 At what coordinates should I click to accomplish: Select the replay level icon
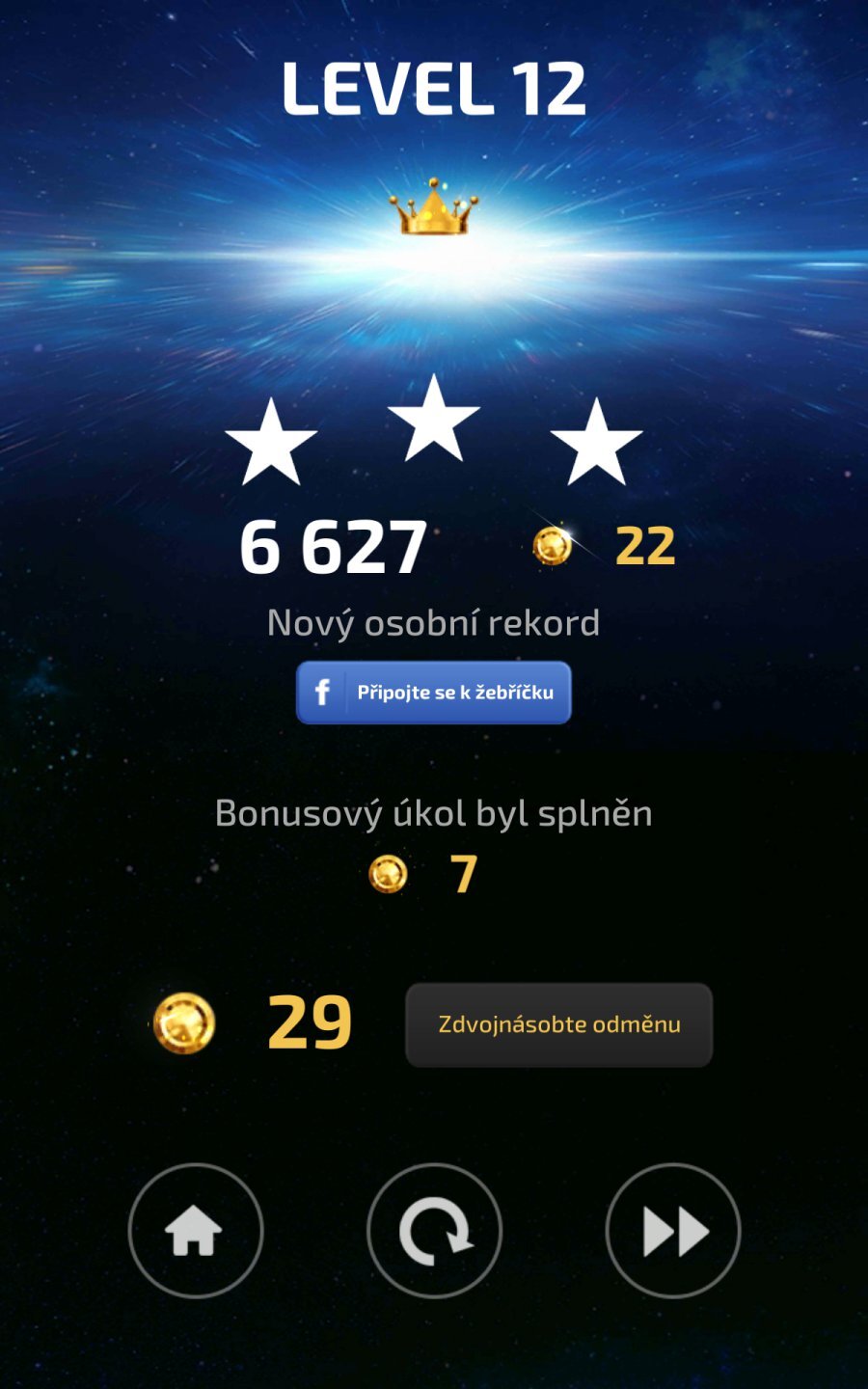click(x=434, y=1230)
